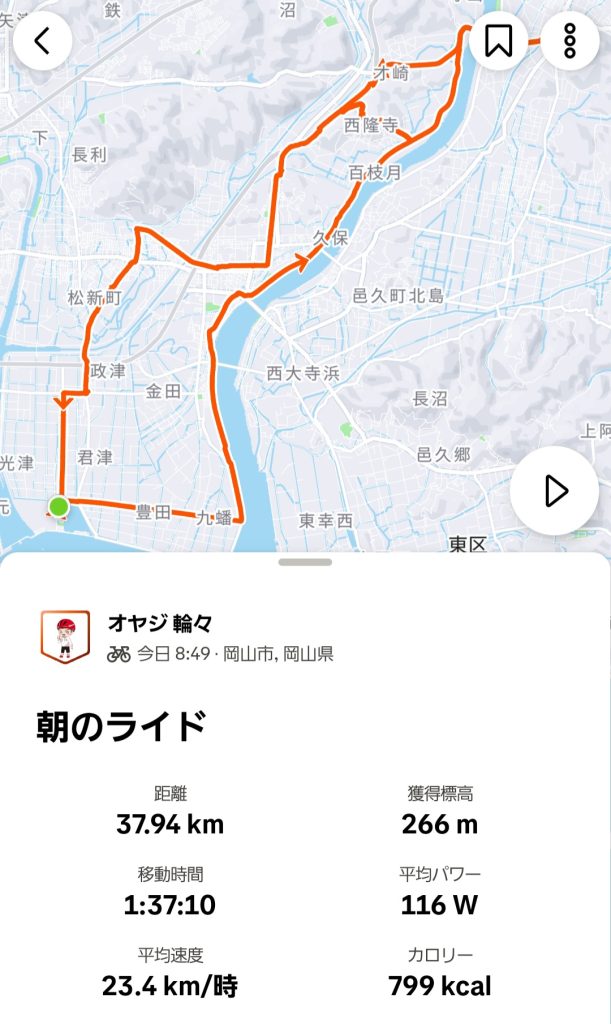Bookmark this ride activity

coord(498,40)
